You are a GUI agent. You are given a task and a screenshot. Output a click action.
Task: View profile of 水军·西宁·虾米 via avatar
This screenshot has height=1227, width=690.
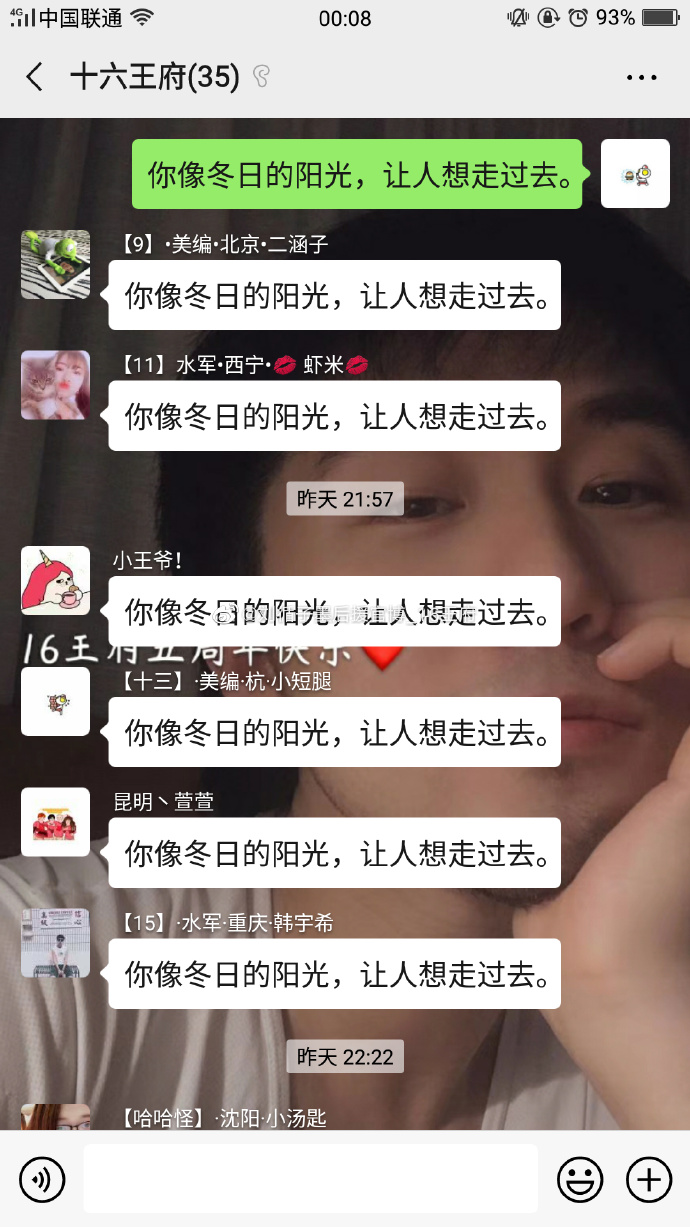click(x=56, y=385)
